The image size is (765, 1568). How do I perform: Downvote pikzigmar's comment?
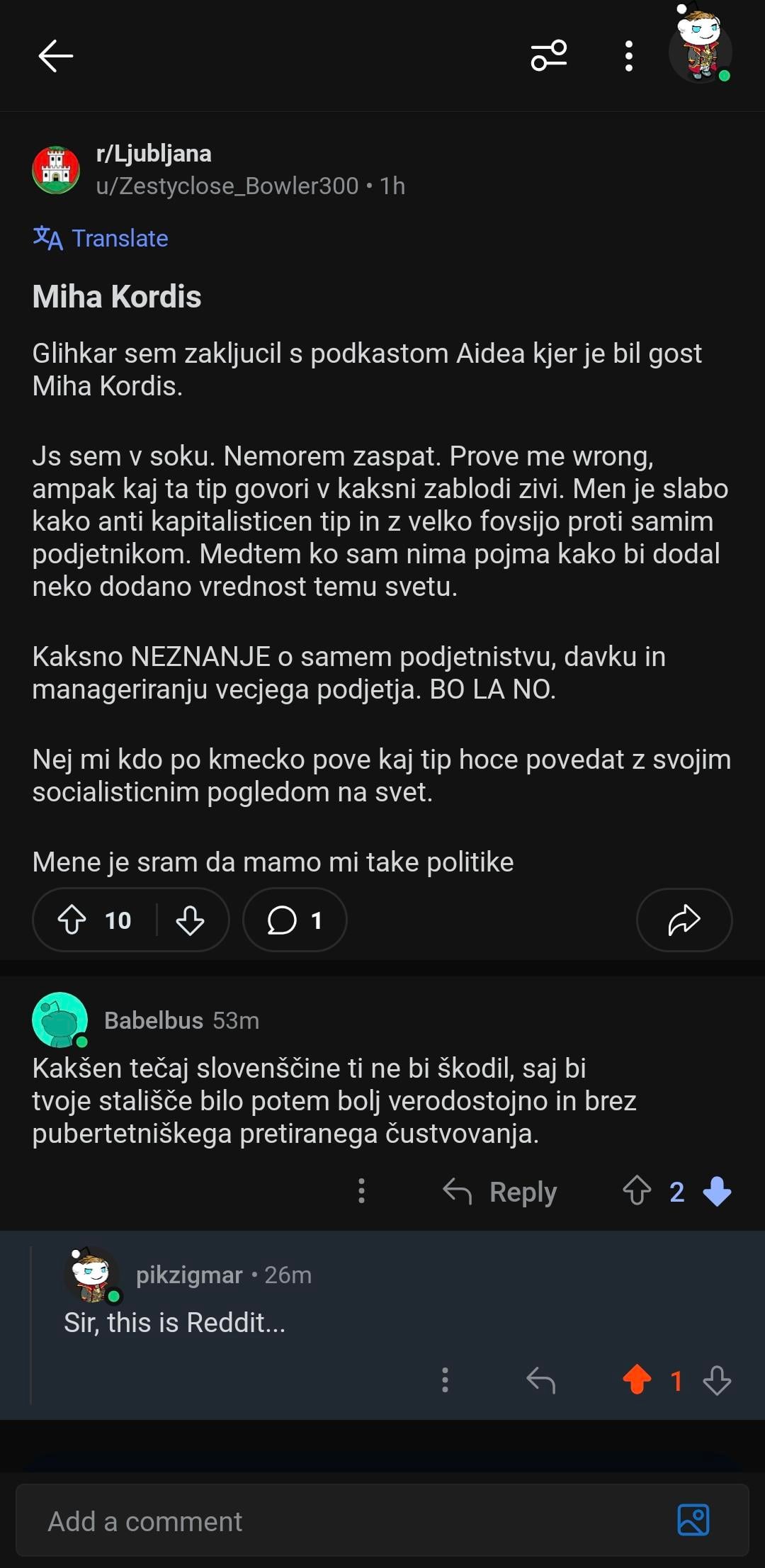click(717, 1380)
